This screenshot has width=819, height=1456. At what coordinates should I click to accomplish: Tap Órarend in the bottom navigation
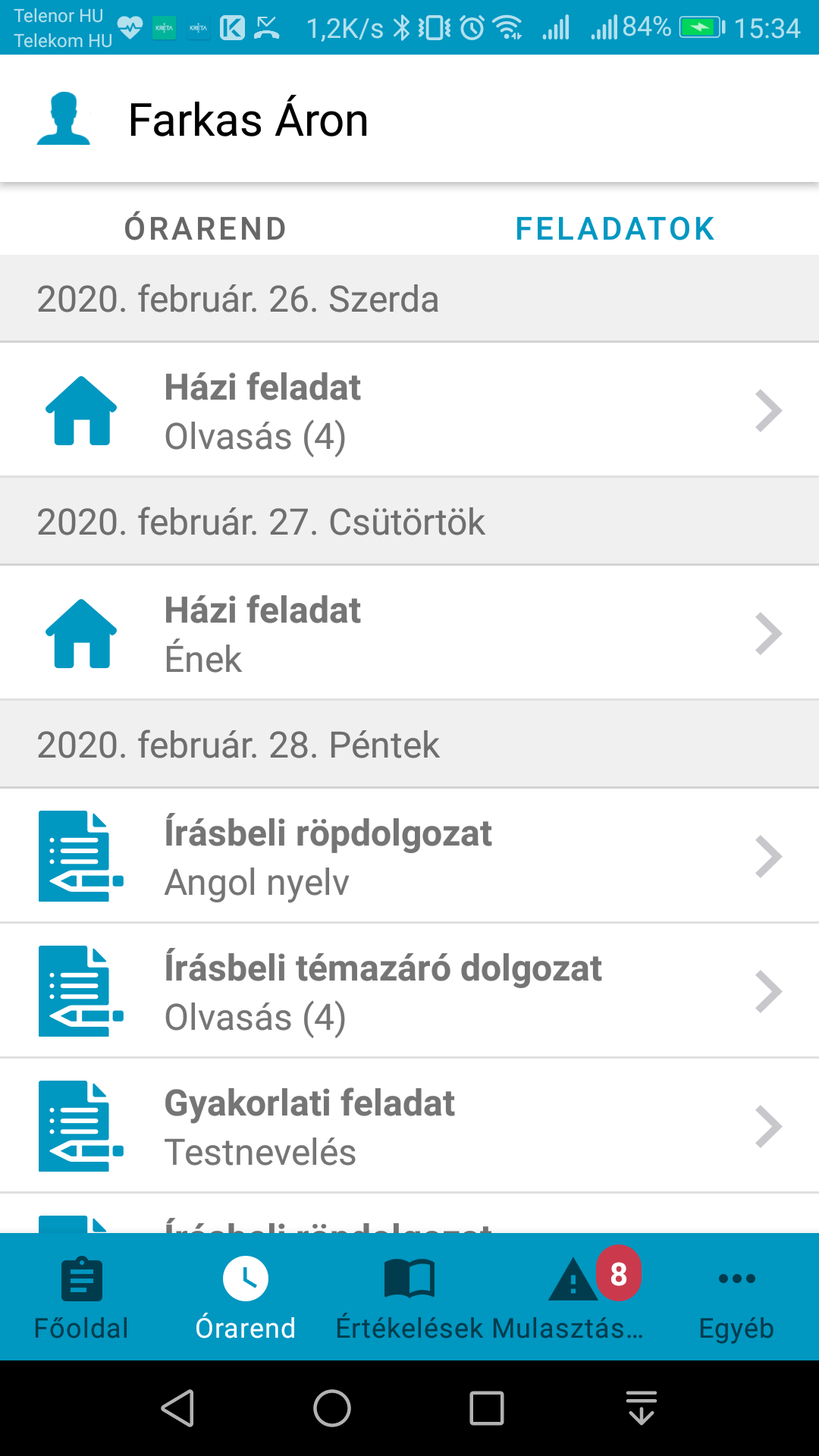pos(245,1298)
